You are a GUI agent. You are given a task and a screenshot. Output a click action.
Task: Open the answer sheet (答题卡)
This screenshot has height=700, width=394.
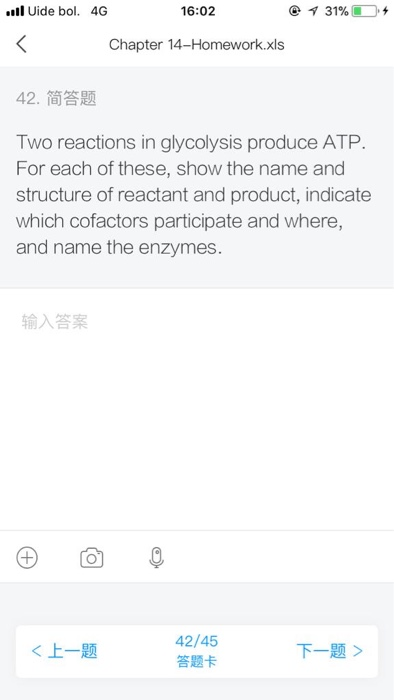coord(197,651)
